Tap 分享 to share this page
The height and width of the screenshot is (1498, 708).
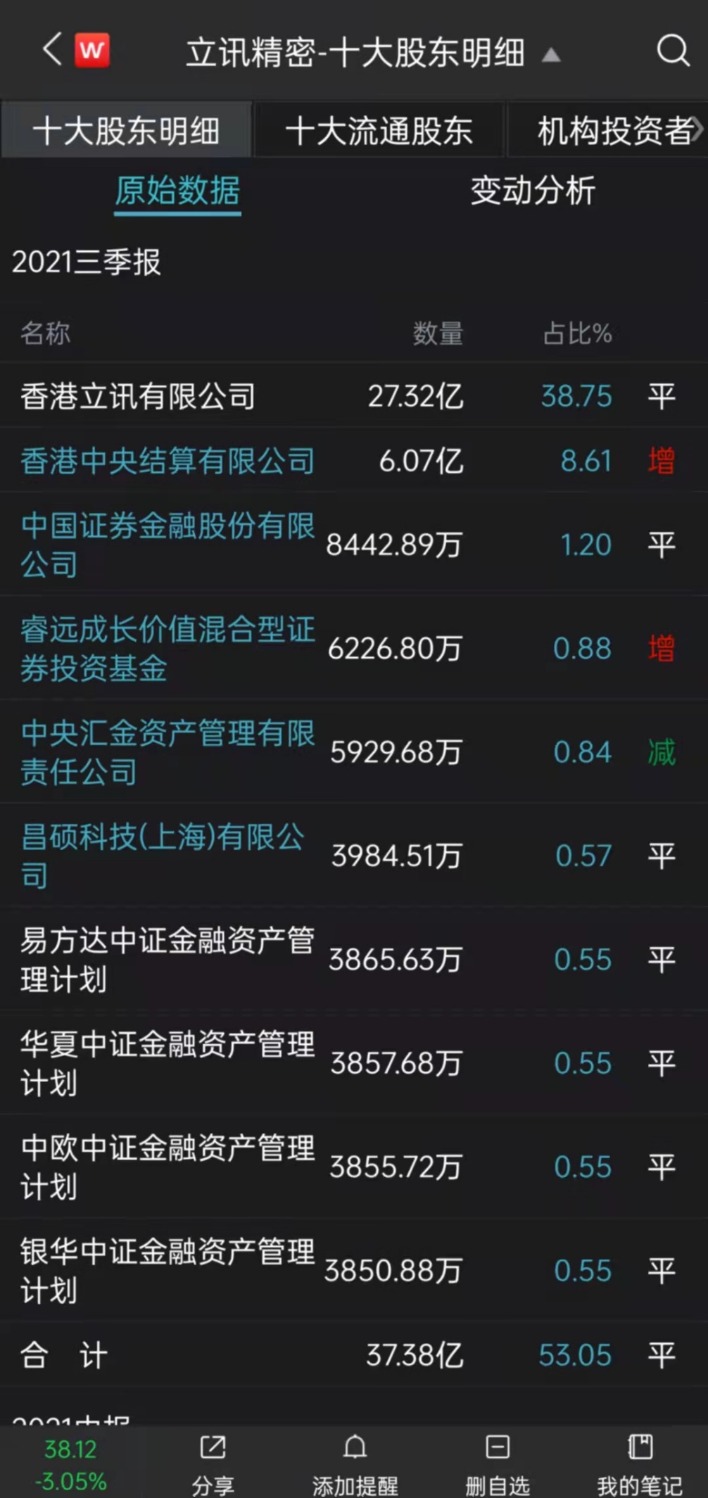click(x=213, y=1465)
